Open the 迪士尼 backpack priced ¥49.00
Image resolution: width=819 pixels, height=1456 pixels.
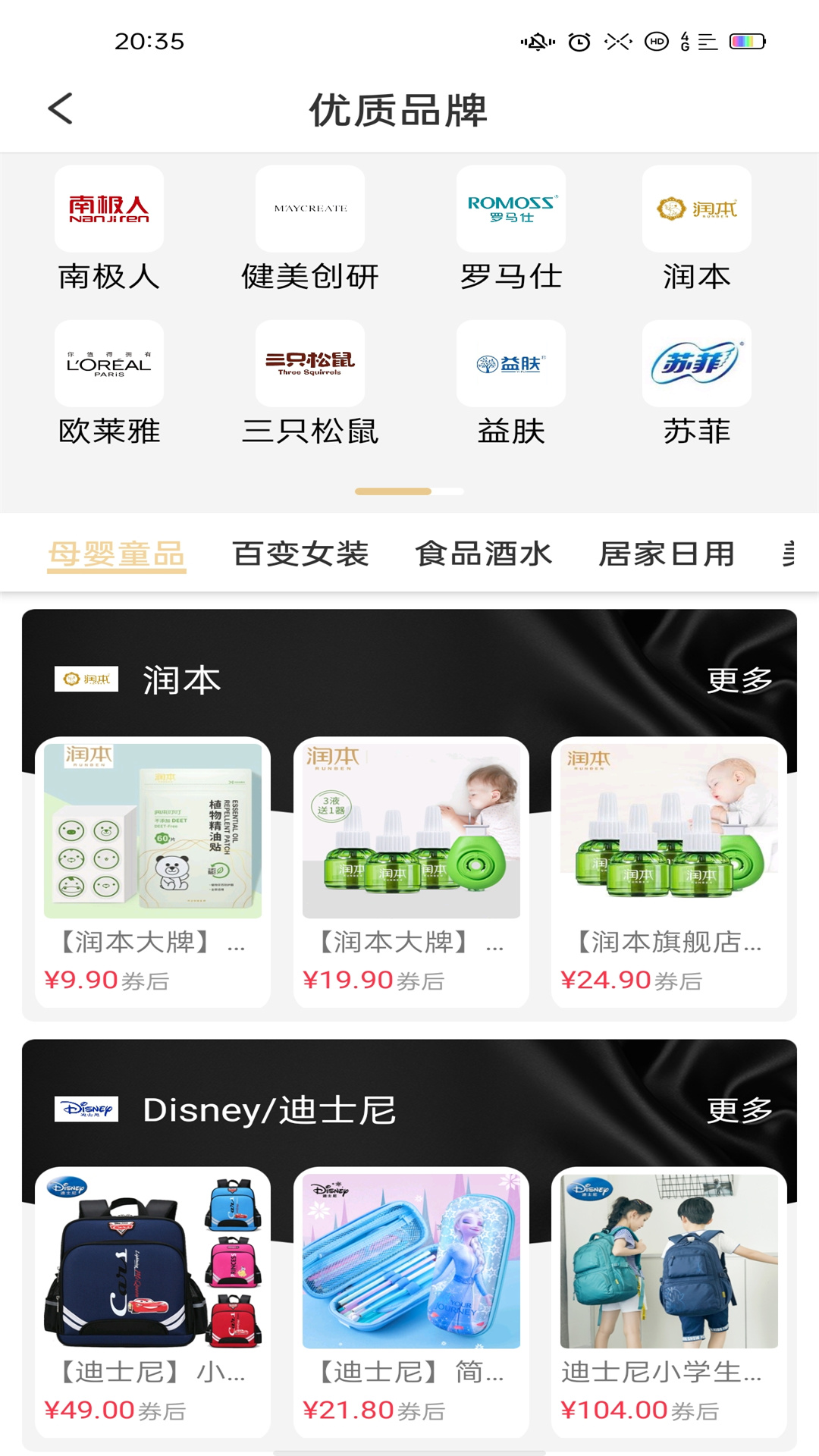point(153,1301)
